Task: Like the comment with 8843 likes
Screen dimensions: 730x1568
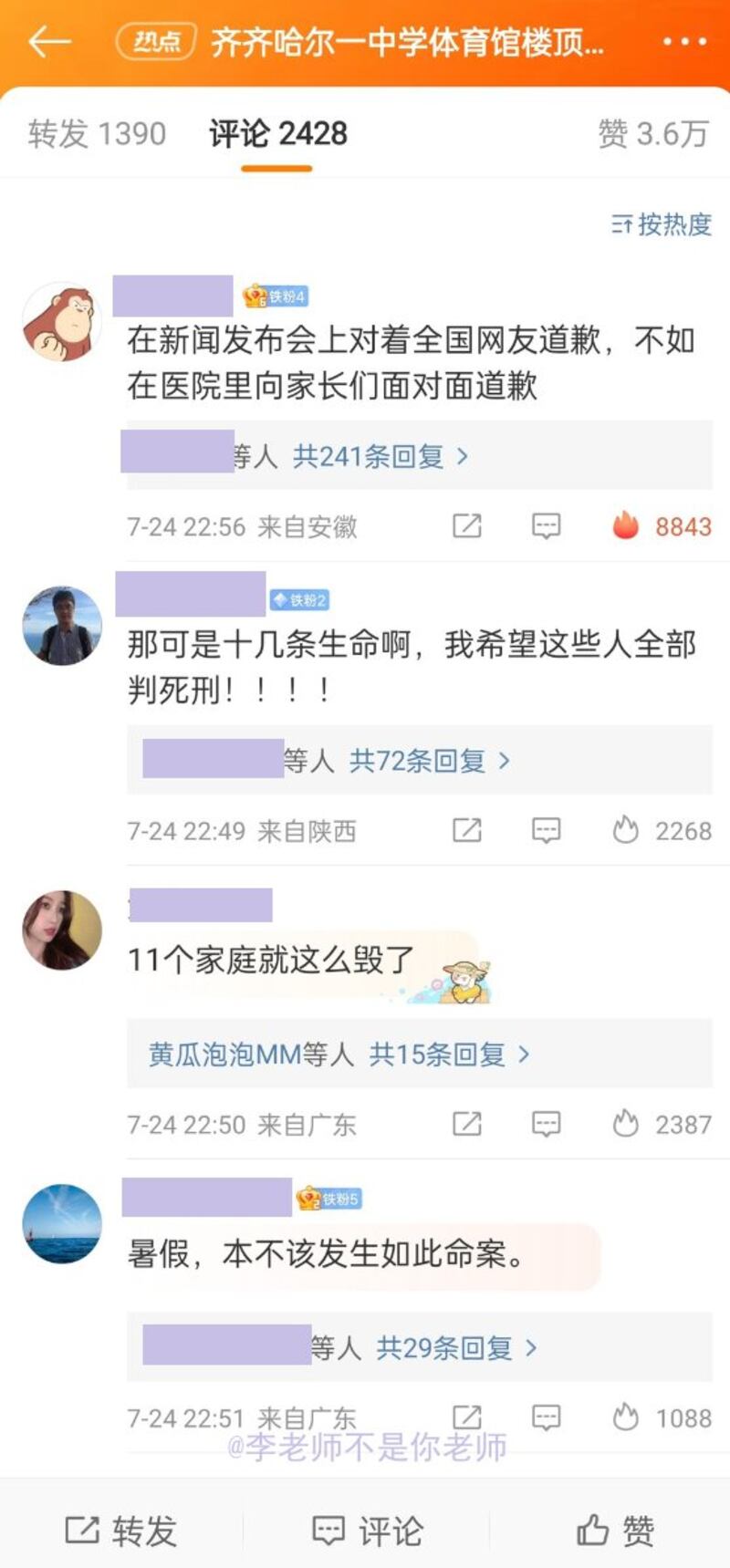Action: pos(626,526)
